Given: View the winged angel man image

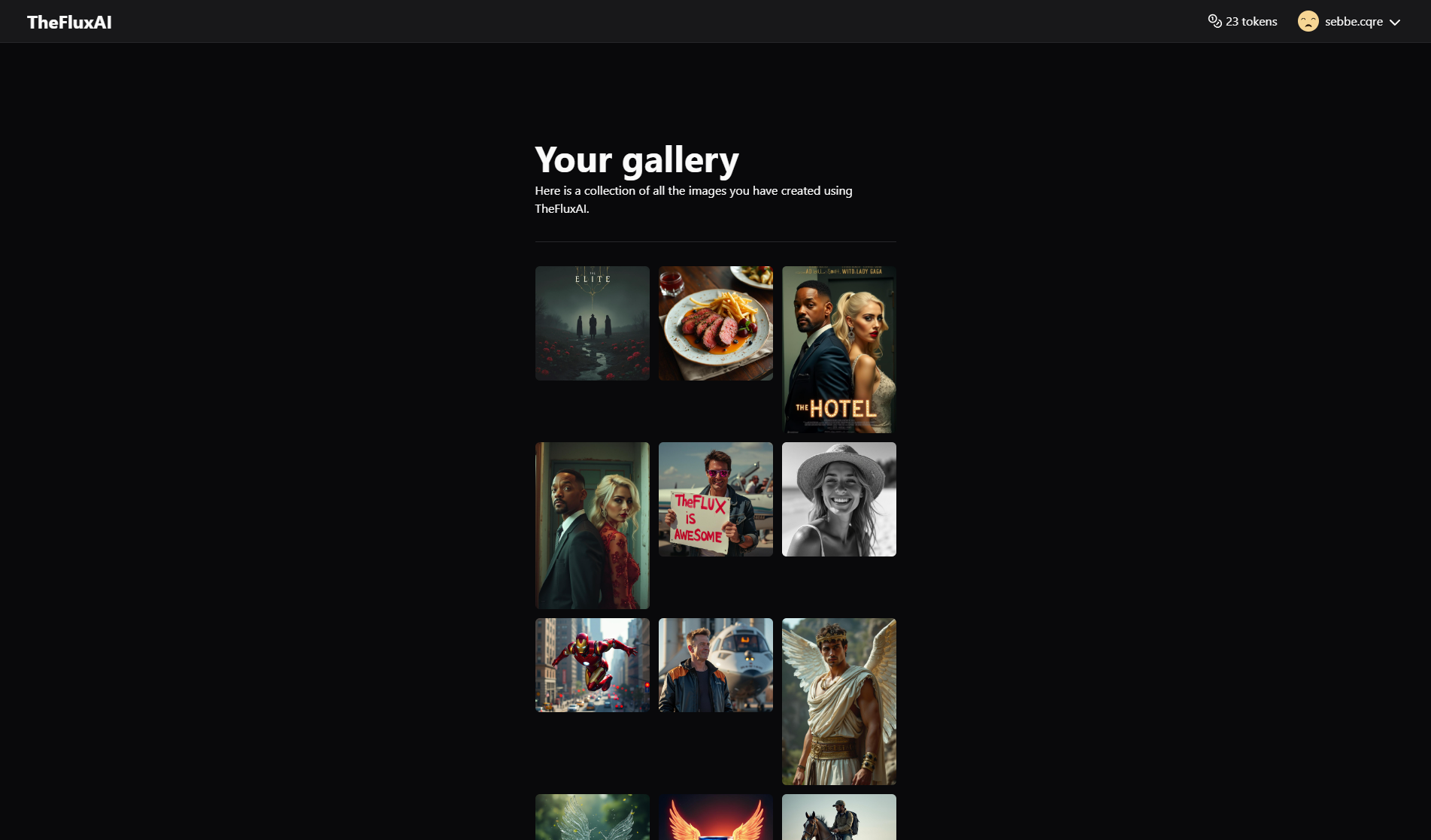Looking at the screenshot, I should tap(838, 702).
